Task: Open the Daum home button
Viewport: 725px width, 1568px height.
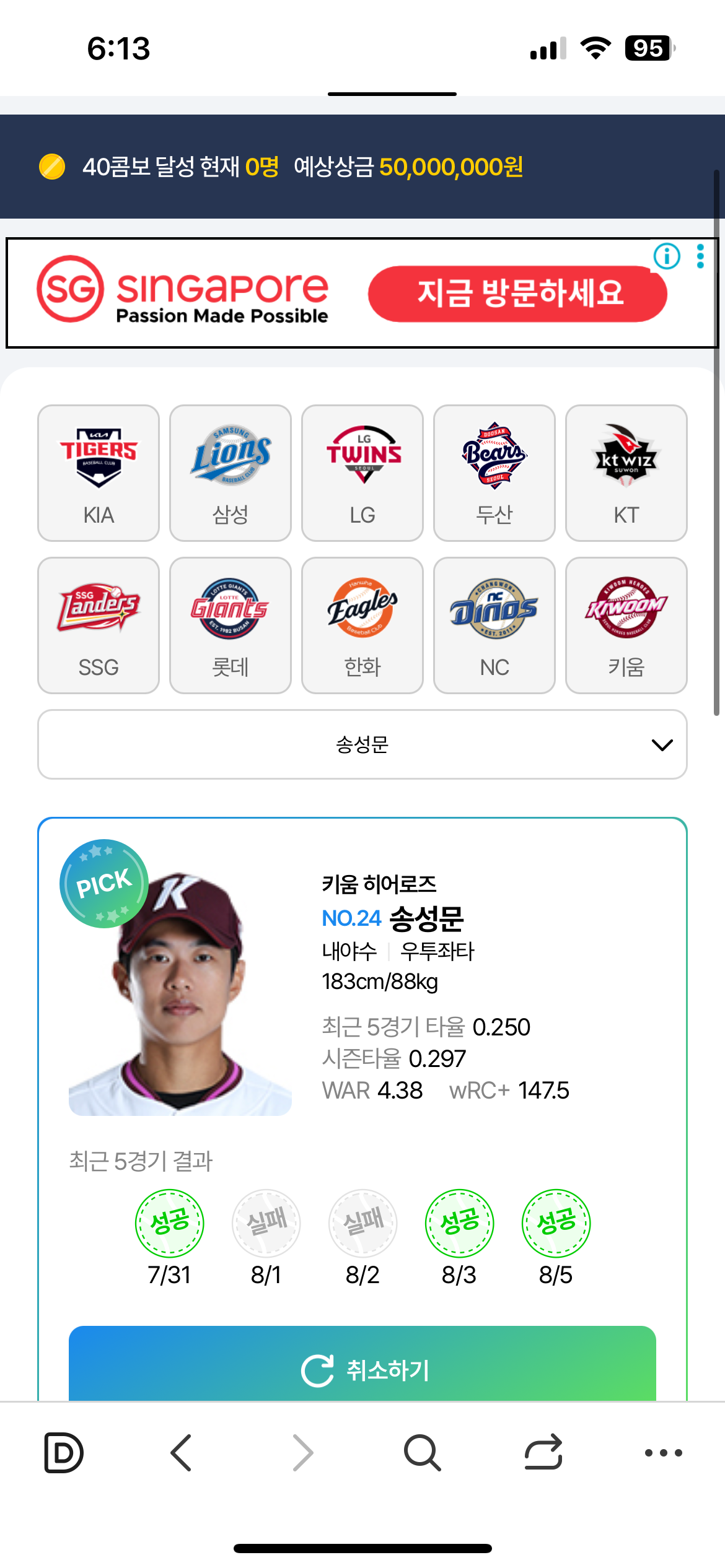Action: [x=64, y=1452]
